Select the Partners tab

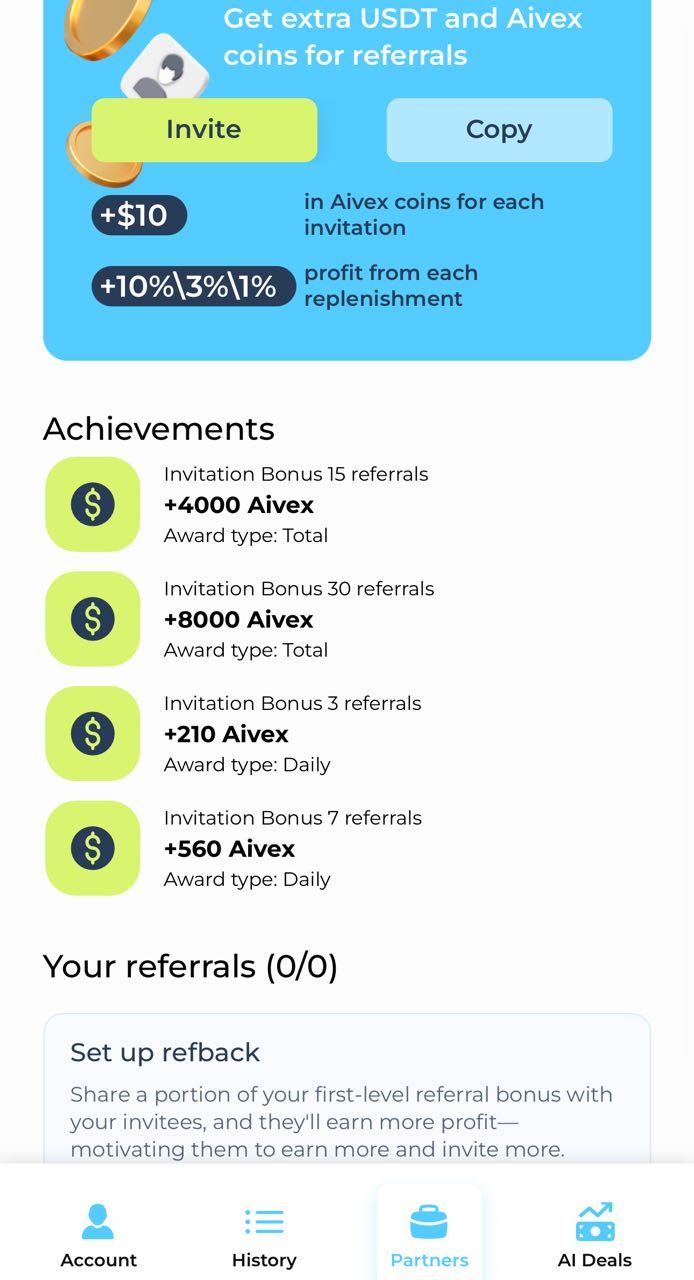429,1235
